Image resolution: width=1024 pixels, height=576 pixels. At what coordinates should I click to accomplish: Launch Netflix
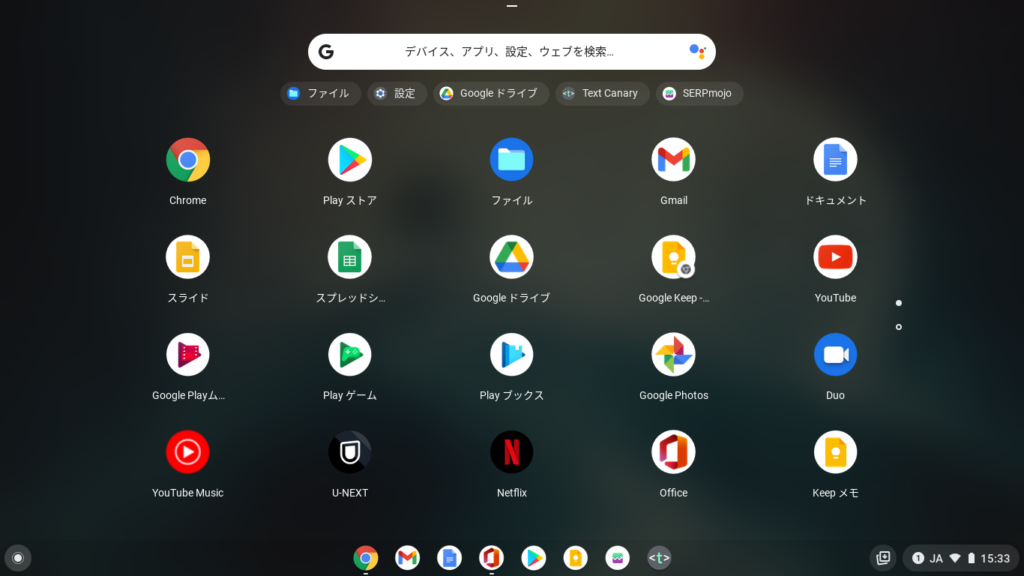coord(511,452)
